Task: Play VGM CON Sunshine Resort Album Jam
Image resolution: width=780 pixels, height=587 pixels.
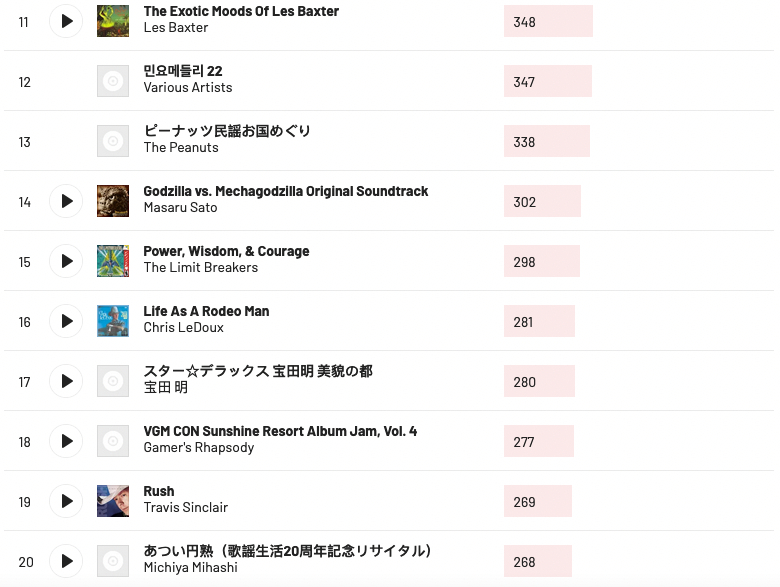Action: point(66,441)
